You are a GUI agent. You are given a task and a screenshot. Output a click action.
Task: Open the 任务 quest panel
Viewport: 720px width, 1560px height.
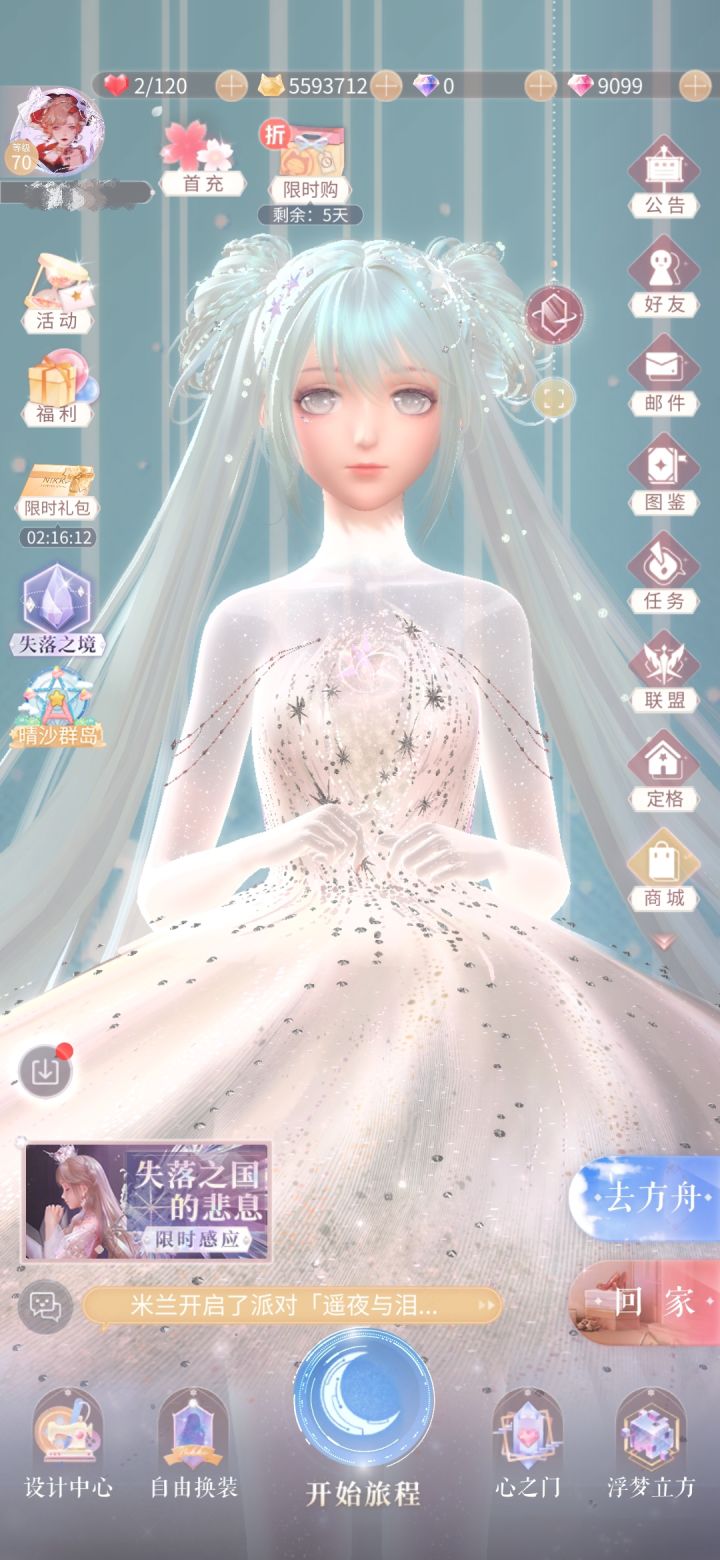pyautogui.click(x=662, y=580)
